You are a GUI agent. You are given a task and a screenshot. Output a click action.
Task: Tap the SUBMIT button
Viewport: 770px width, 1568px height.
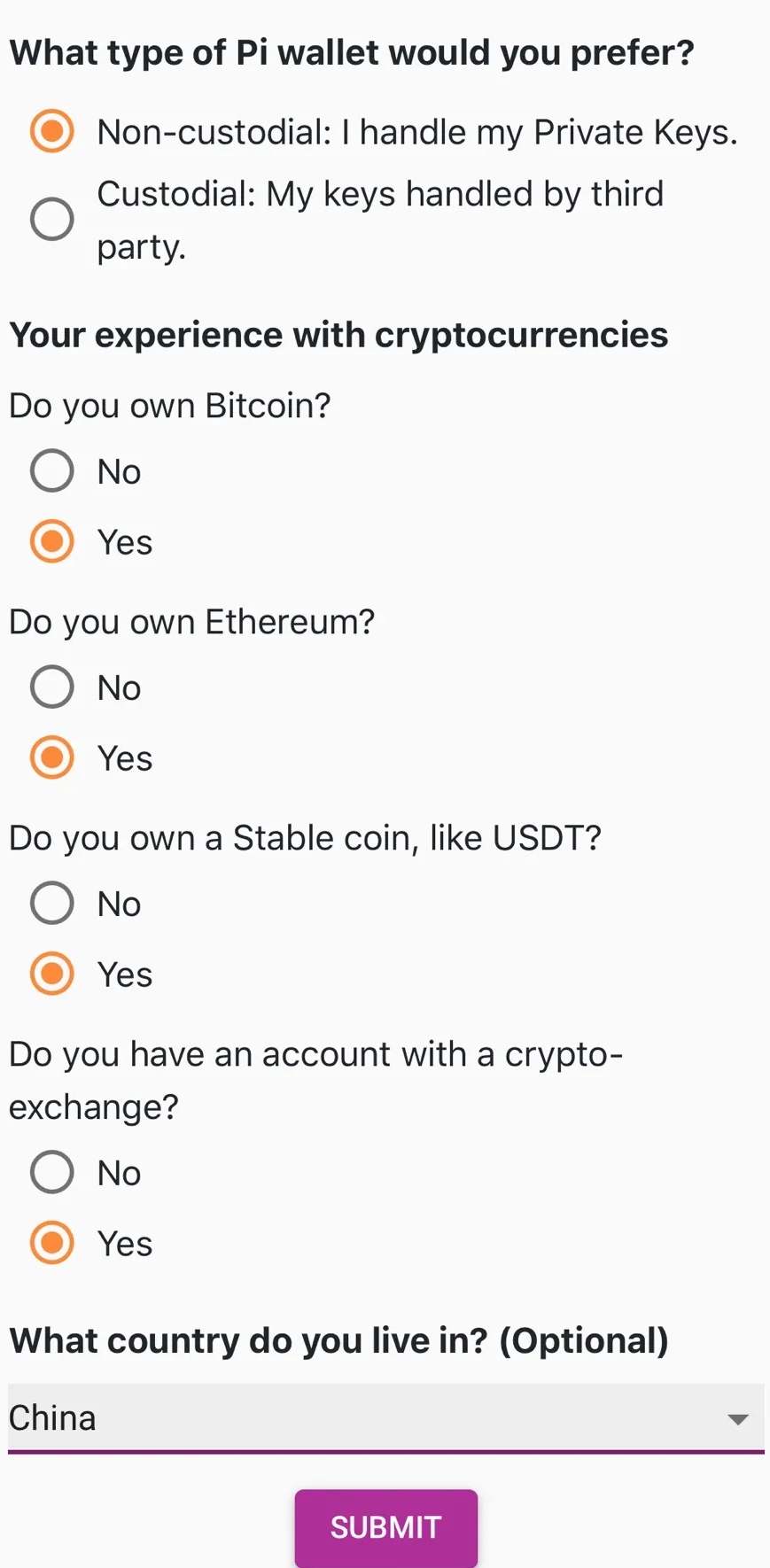click(x=385, y=1527)
